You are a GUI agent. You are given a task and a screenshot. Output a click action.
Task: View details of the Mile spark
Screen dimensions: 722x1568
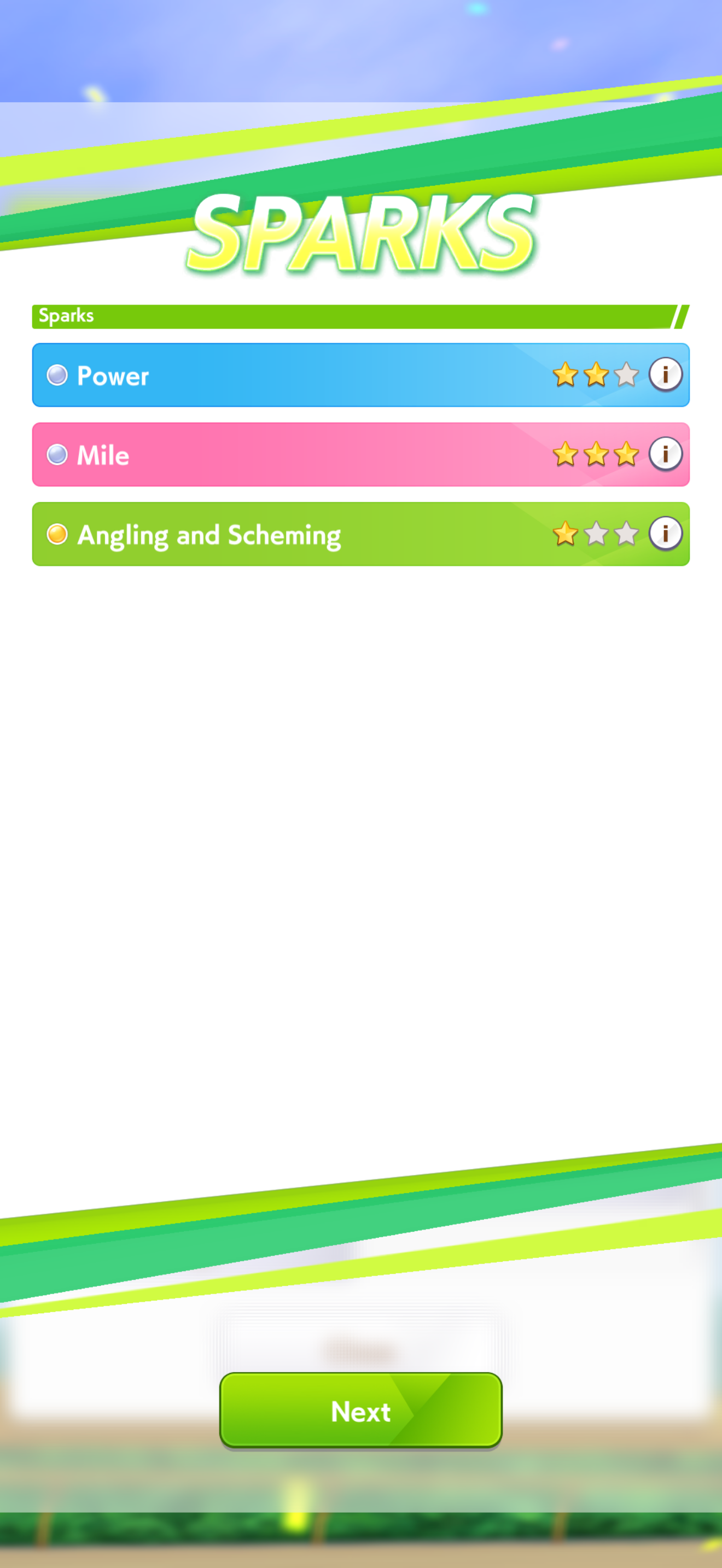point(665,454)
